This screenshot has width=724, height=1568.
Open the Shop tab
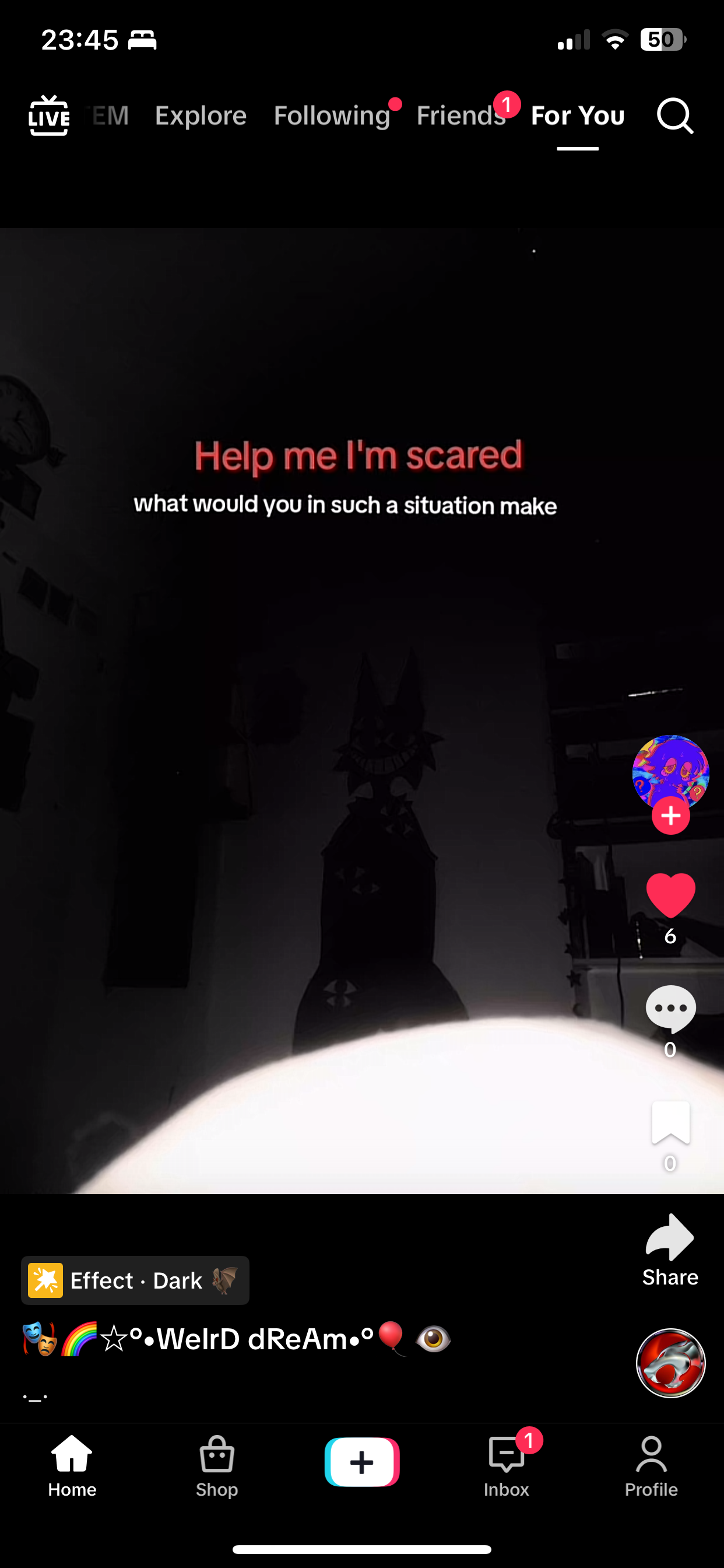[217, 1466]
